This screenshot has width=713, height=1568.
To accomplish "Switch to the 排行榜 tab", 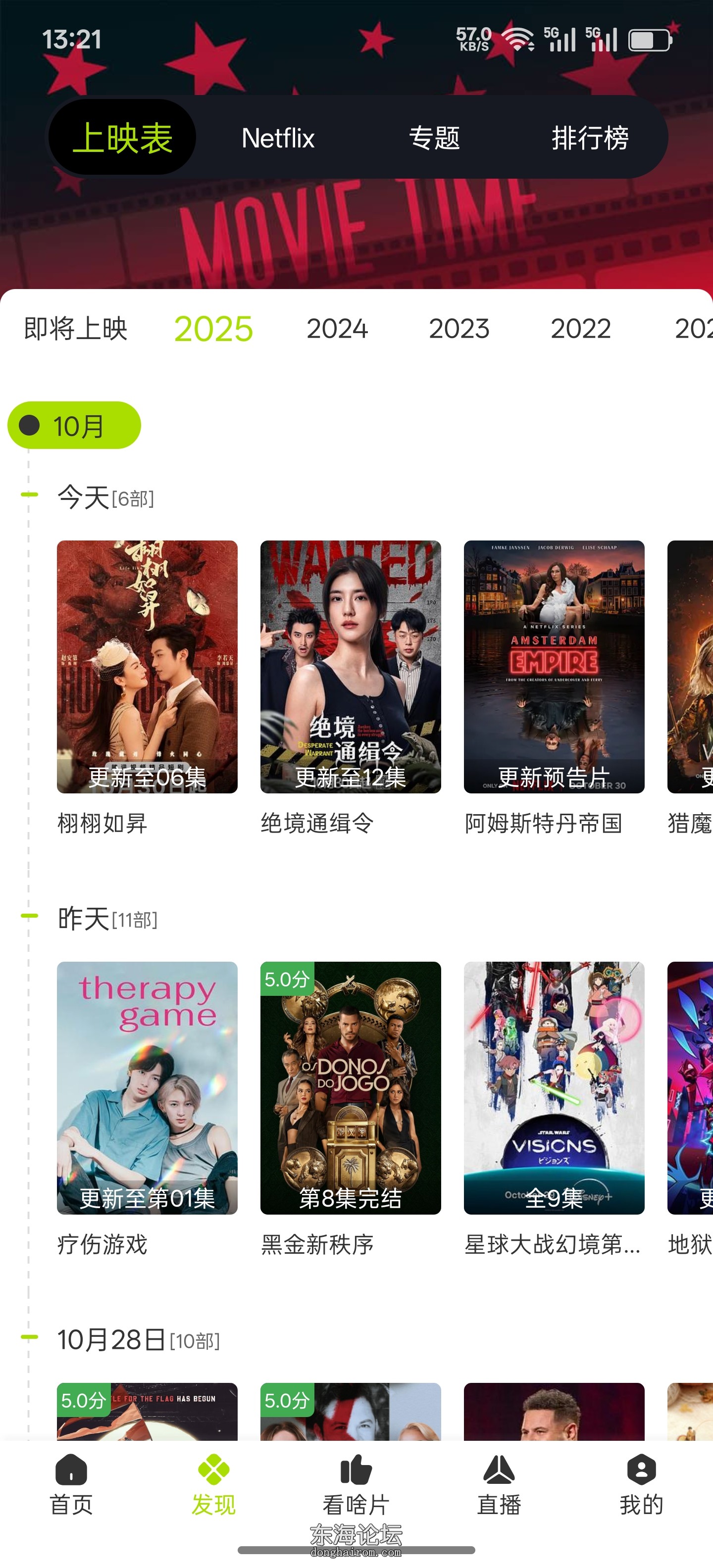I will [589, 138].
